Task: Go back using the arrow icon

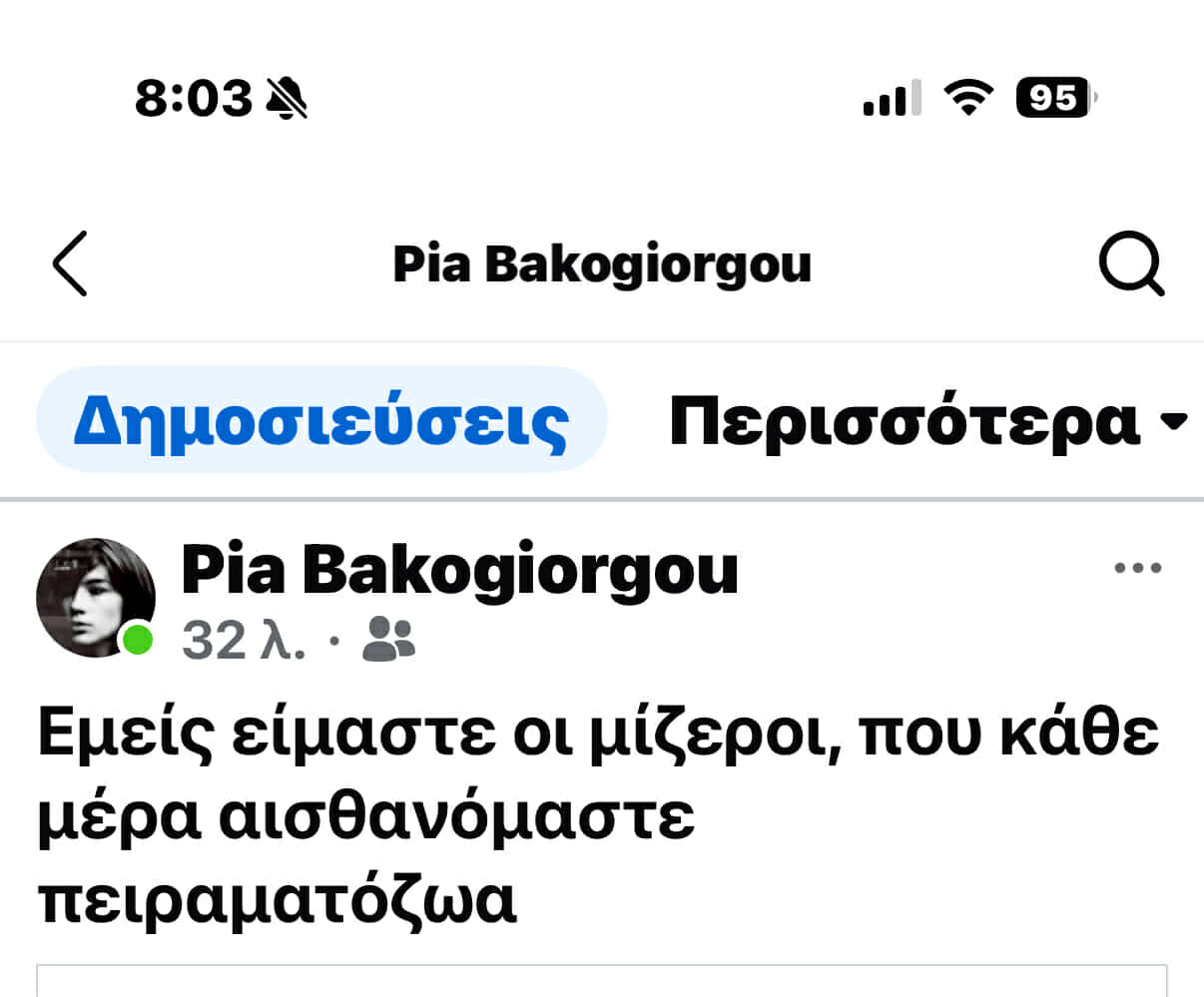Action: point(70,264)
